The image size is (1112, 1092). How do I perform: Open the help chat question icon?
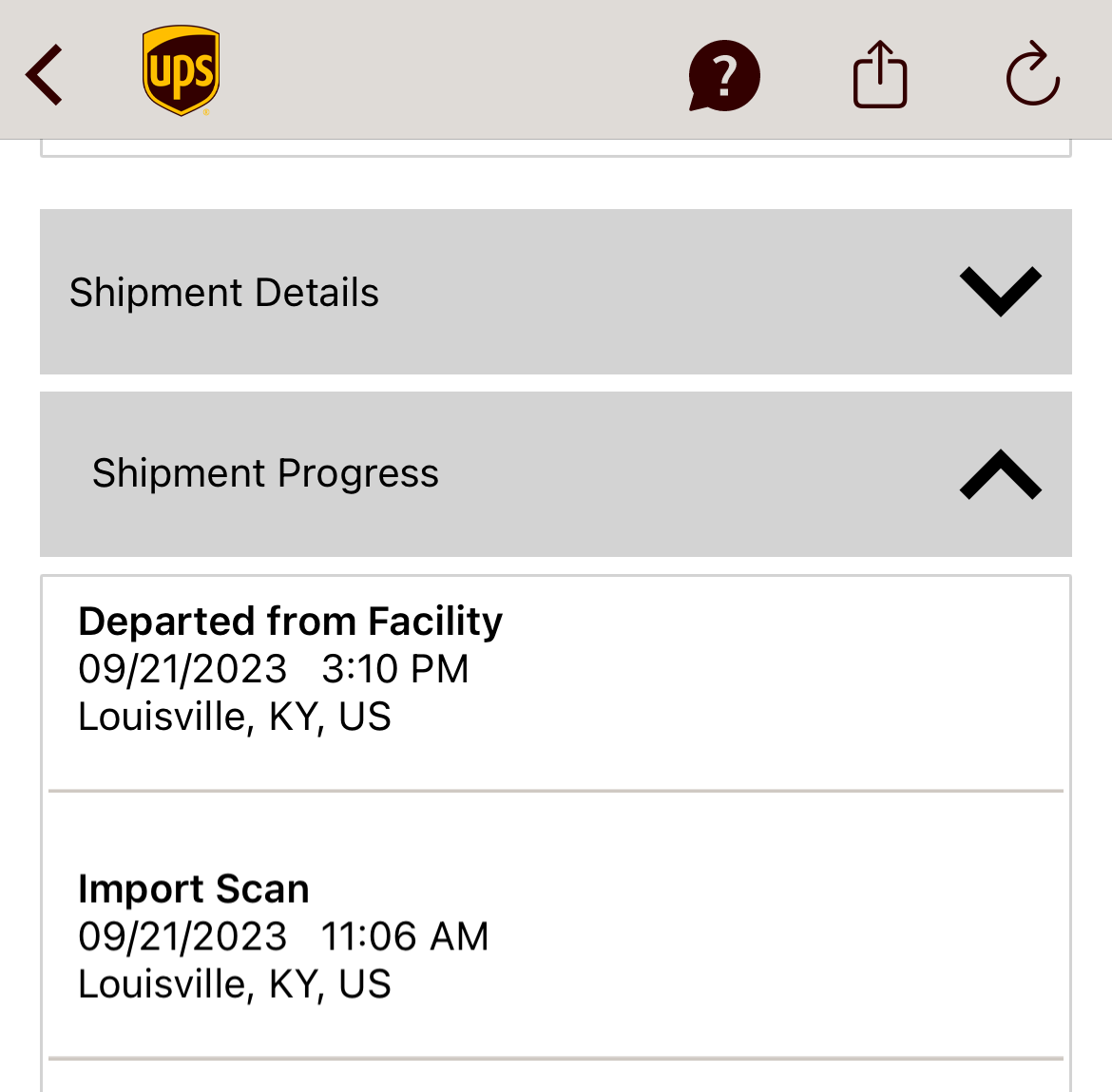click(724, 75)
